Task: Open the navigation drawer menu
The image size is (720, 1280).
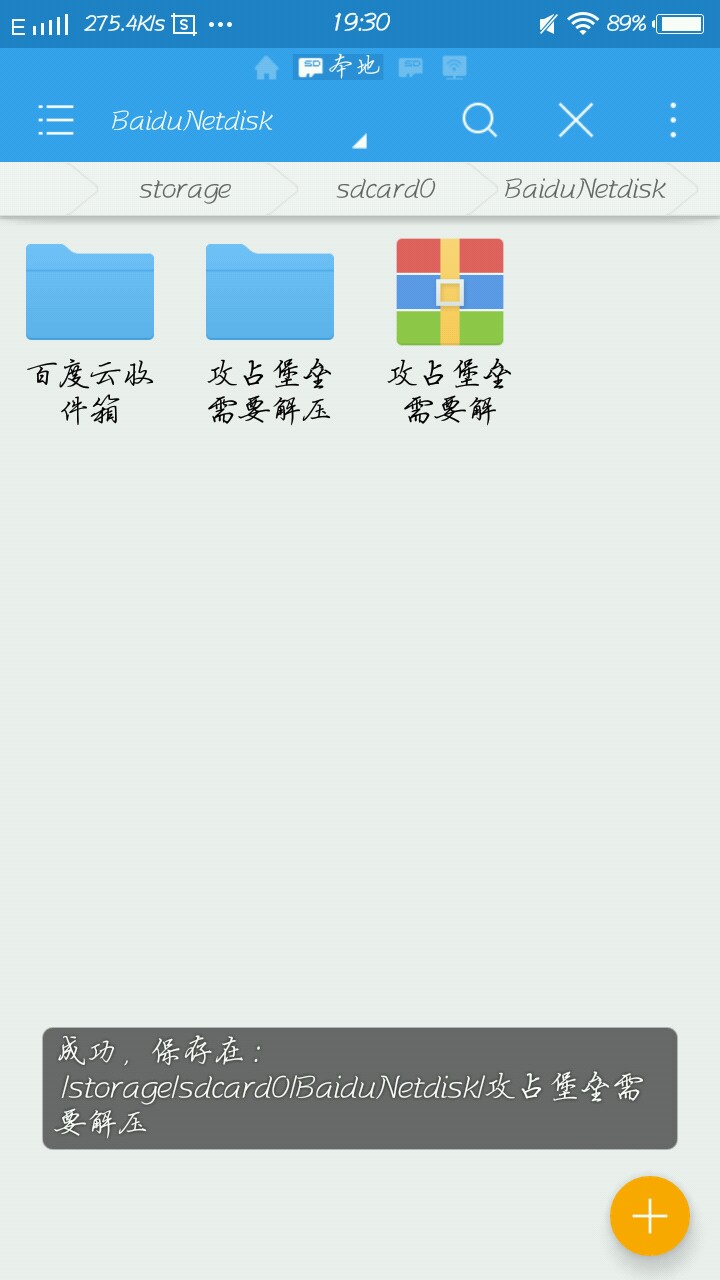Action: tap(56, 121)
